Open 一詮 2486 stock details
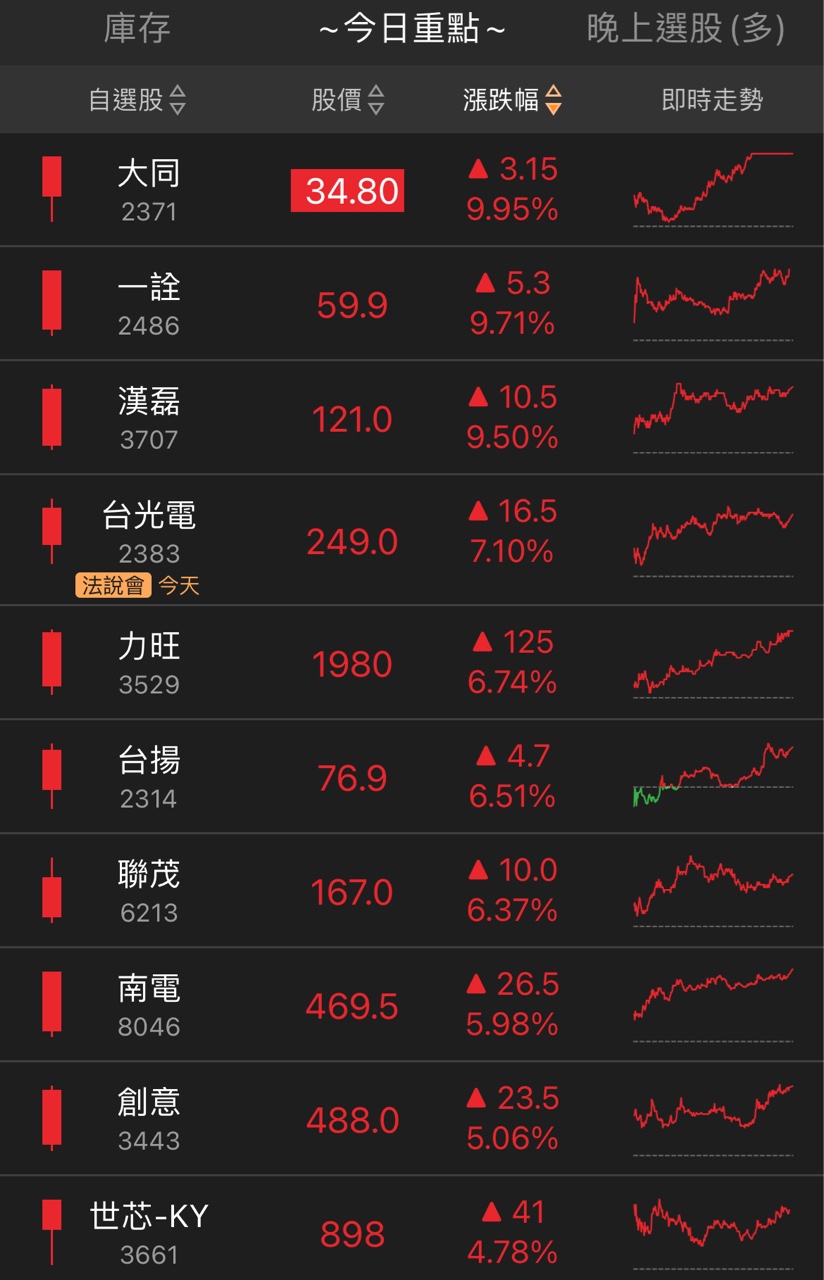 [148, 304]
